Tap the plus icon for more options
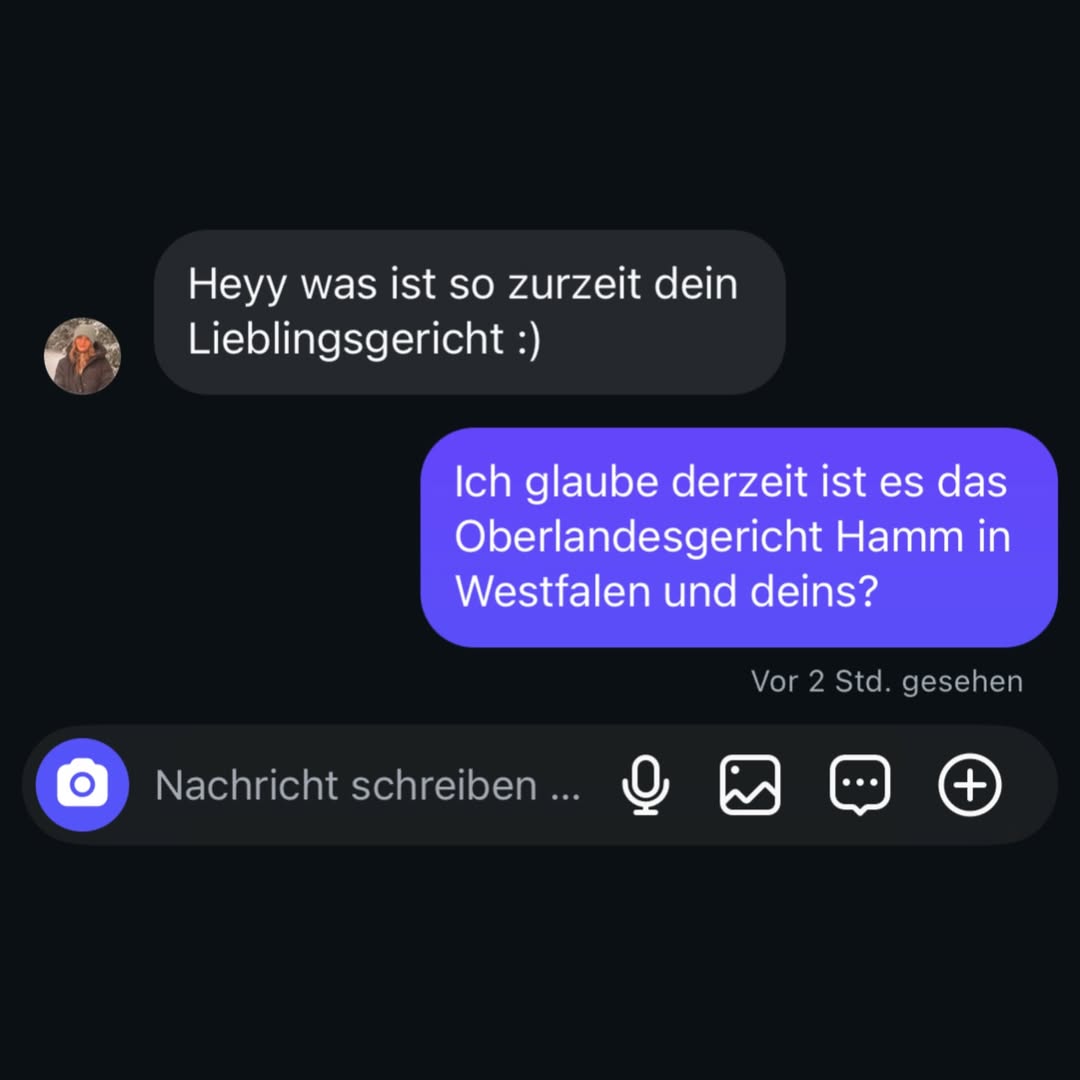This screenshot has width=1080, height=1080. click(x=969, y=785)
